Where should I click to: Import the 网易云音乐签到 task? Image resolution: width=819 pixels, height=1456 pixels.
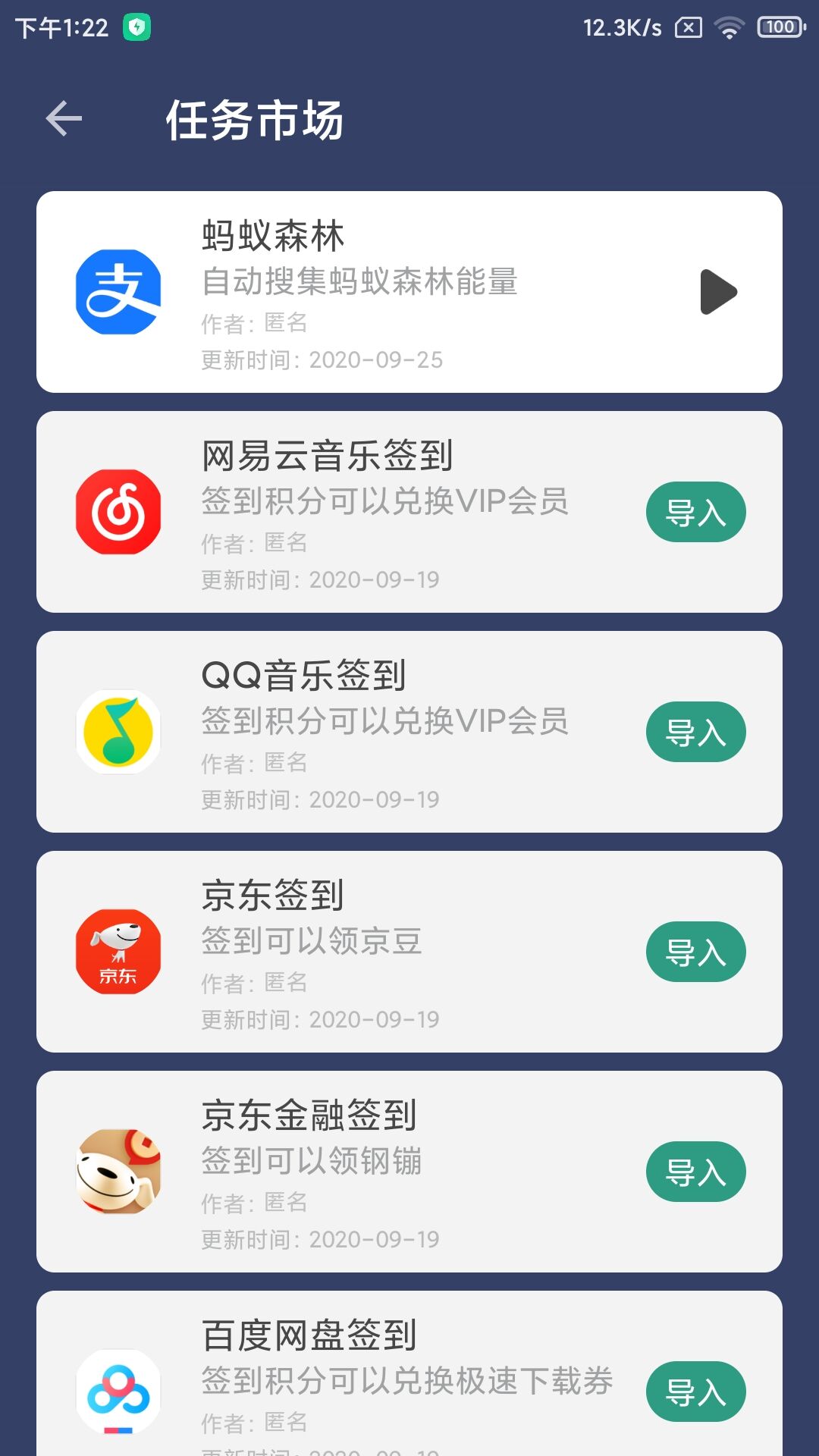[x=695, y=512]
